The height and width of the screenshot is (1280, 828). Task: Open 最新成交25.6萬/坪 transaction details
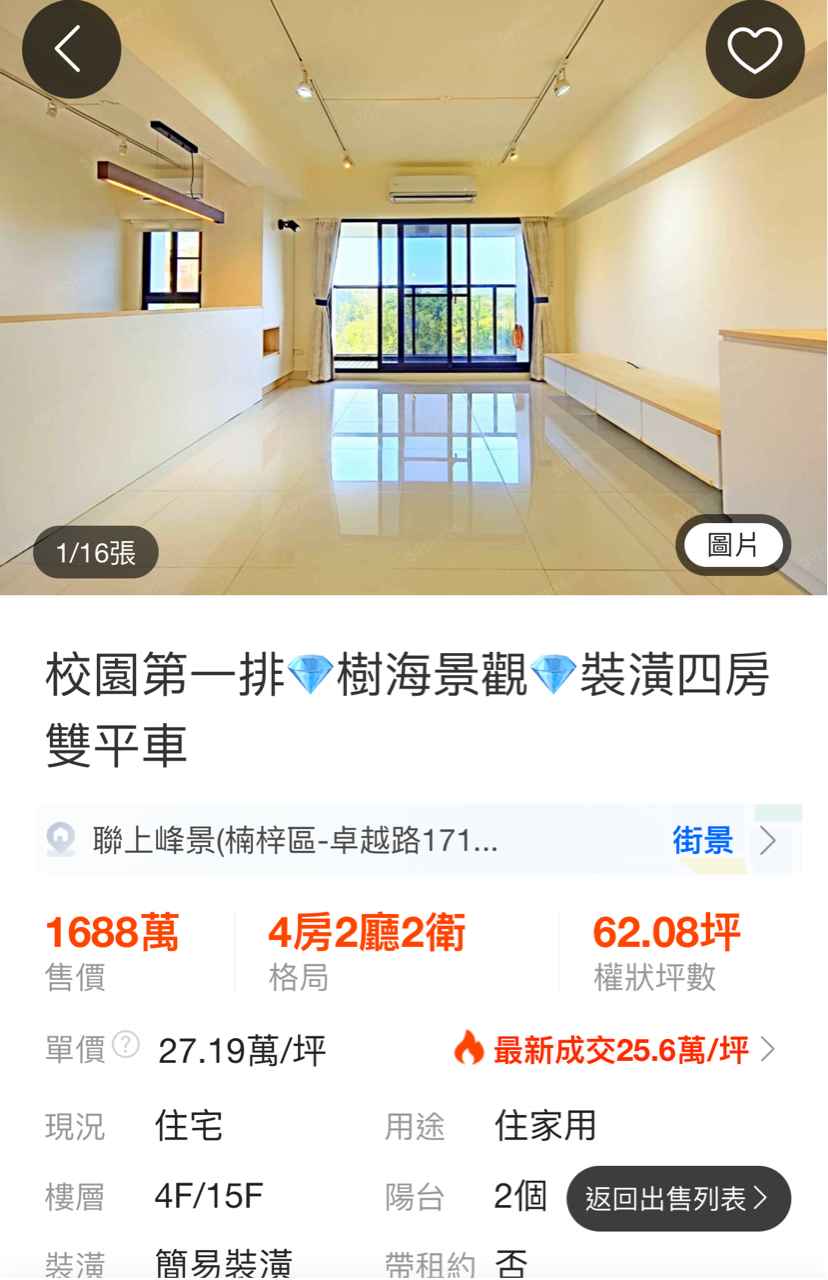615,1050
